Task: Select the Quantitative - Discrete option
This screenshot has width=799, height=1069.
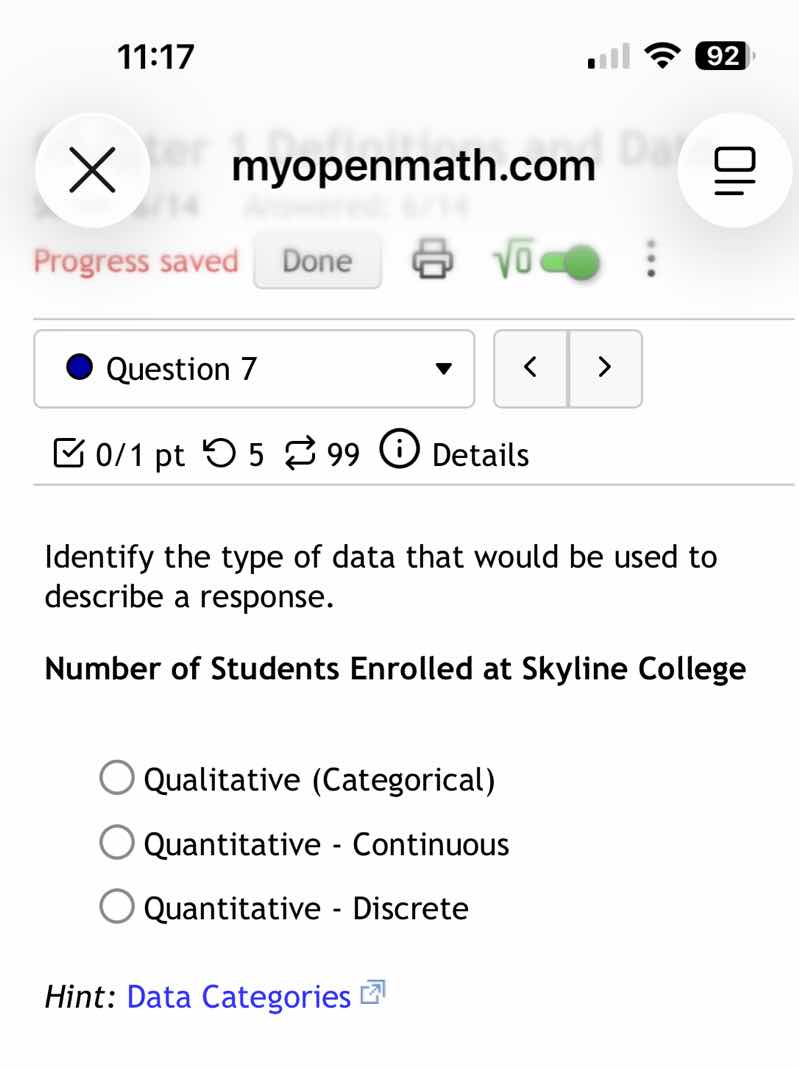Action: click(116, 906)
